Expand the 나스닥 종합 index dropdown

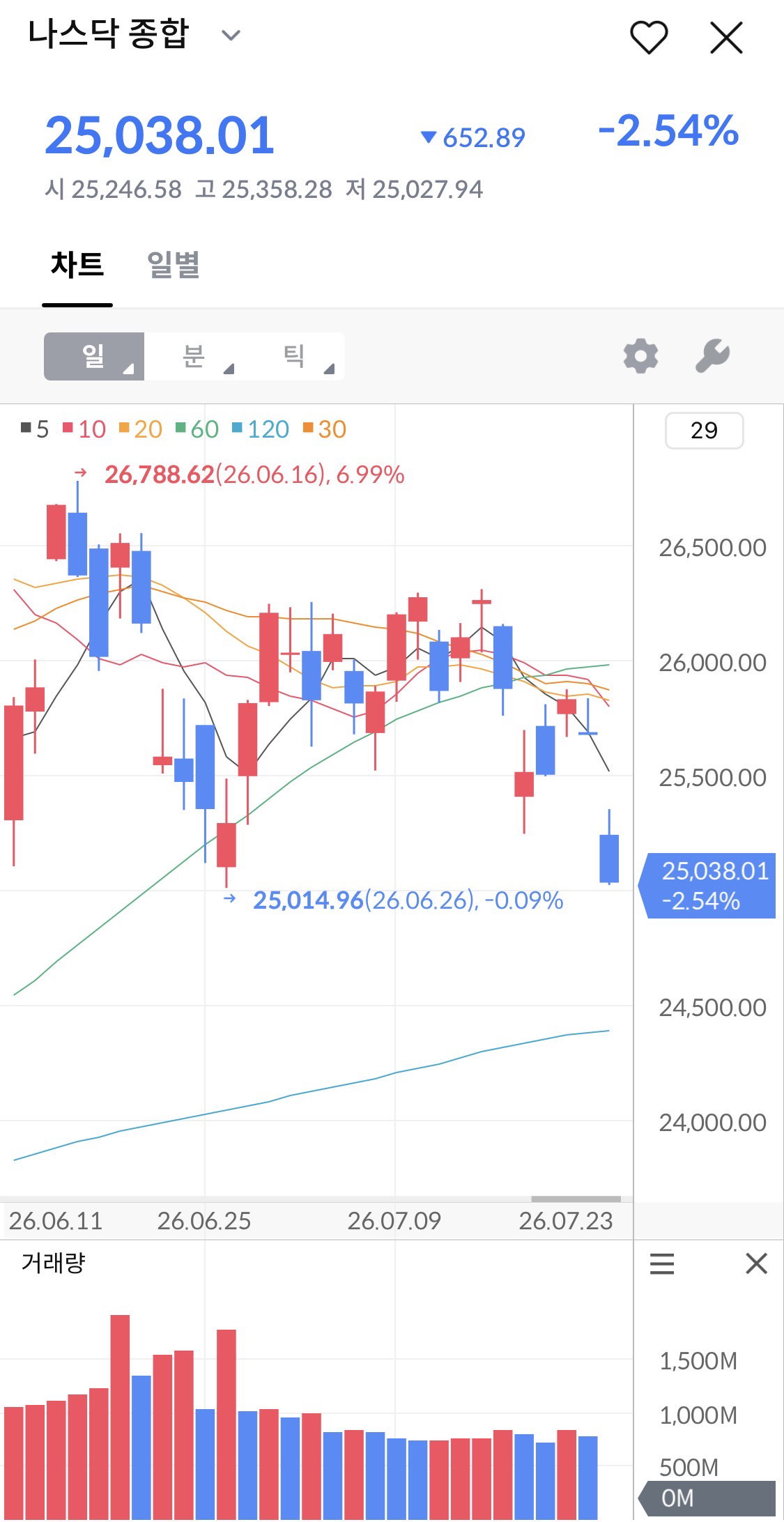click(x=231, y=35)
